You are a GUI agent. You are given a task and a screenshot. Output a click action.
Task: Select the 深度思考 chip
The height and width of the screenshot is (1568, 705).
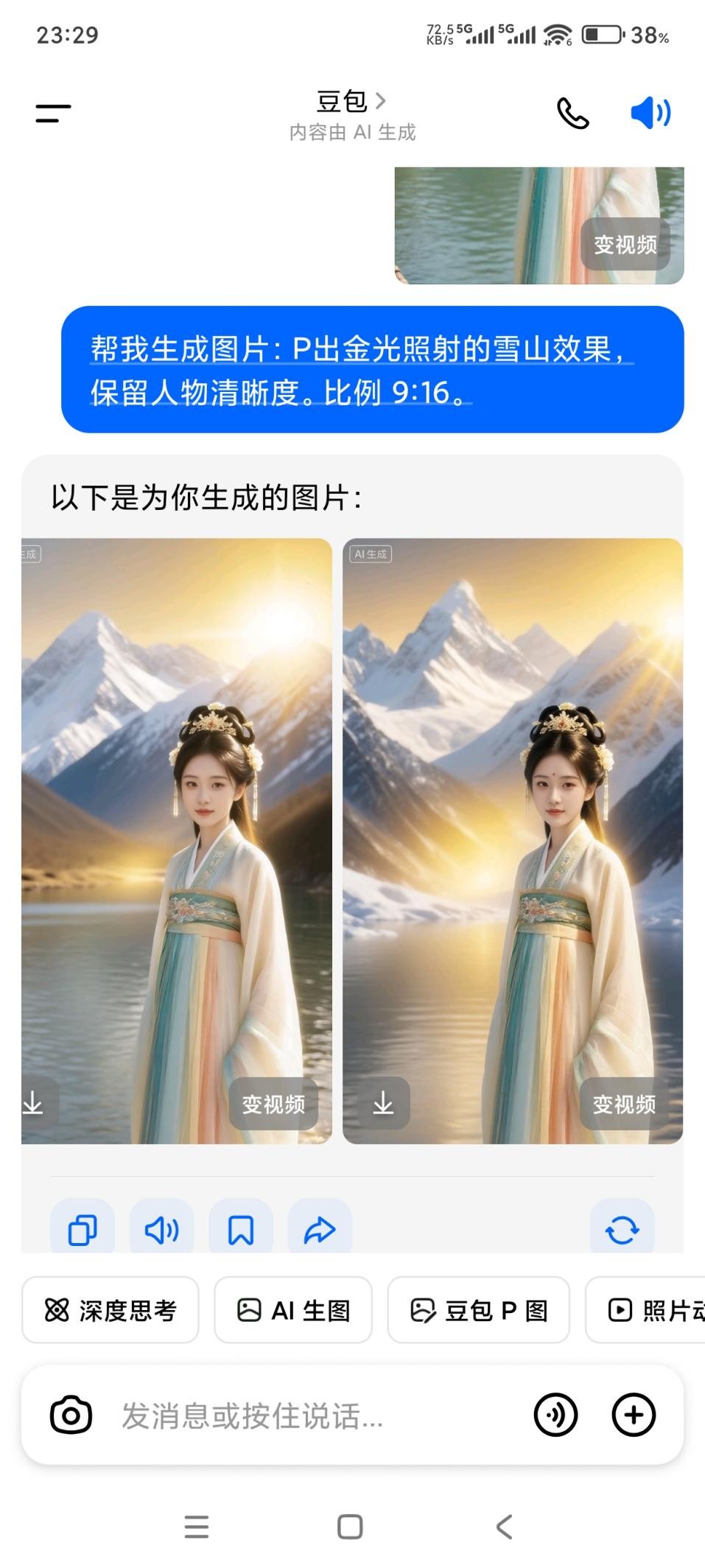pyautogui.click(x=111, y=1310)
